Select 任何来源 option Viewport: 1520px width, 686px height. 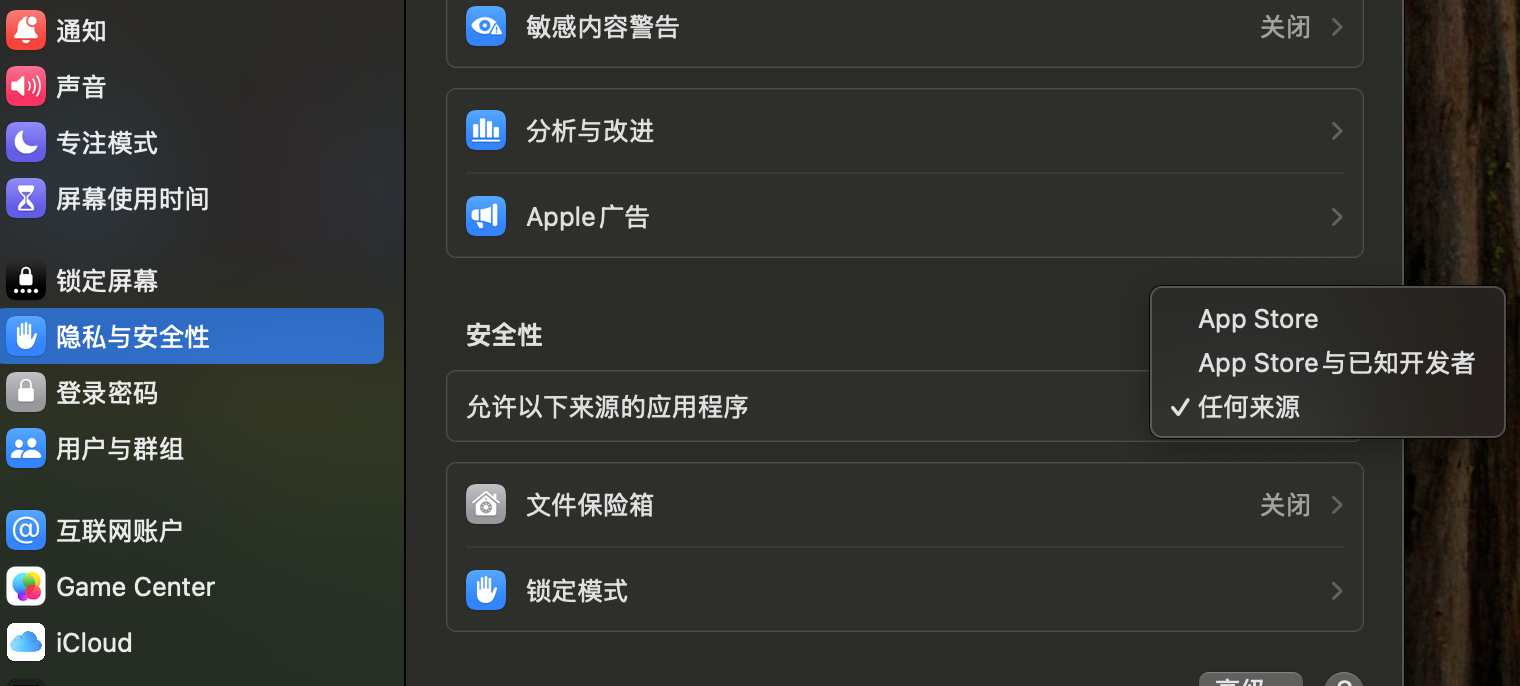pyautogui.click(x=1249, y=407)
